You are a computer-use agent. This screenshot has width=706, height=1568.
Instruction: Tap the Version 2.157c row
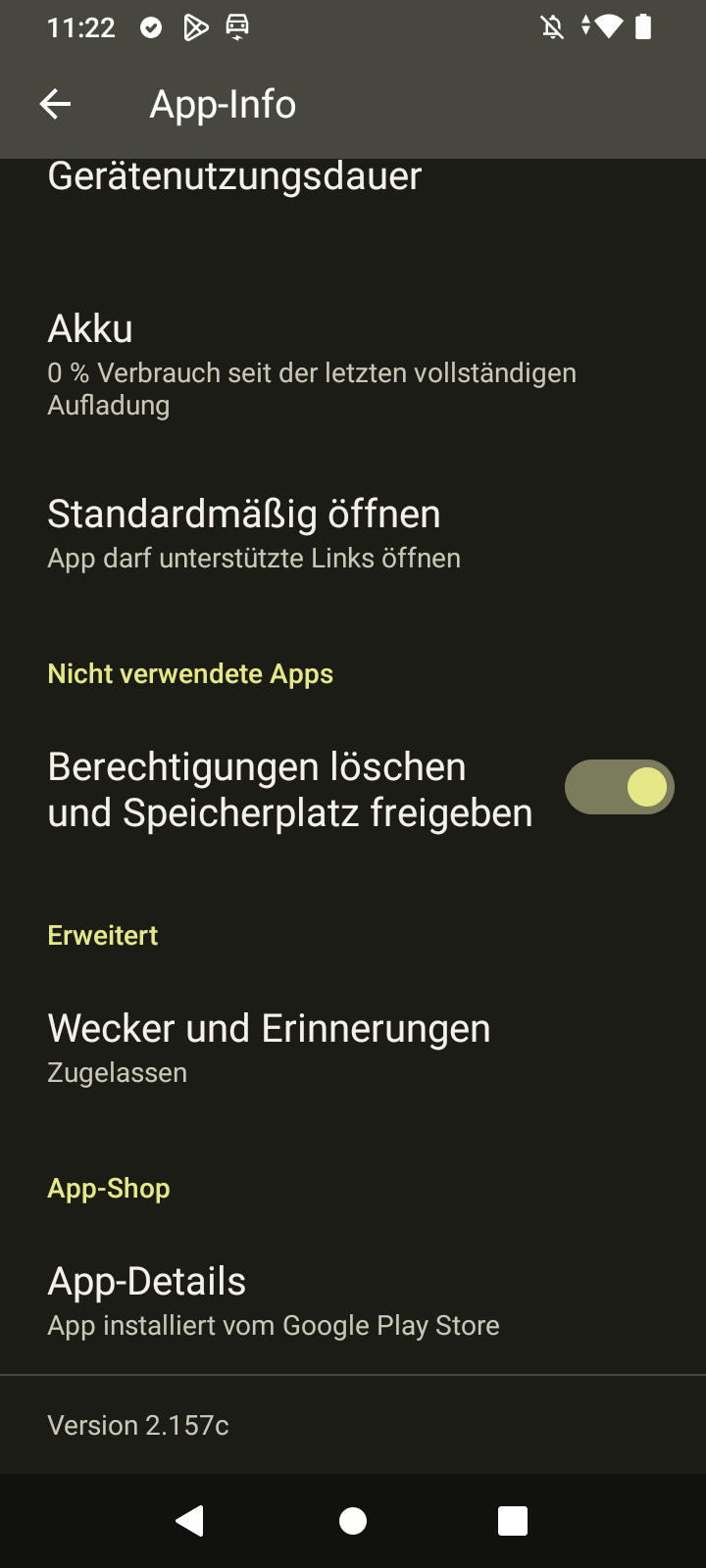click(137, 1425)
